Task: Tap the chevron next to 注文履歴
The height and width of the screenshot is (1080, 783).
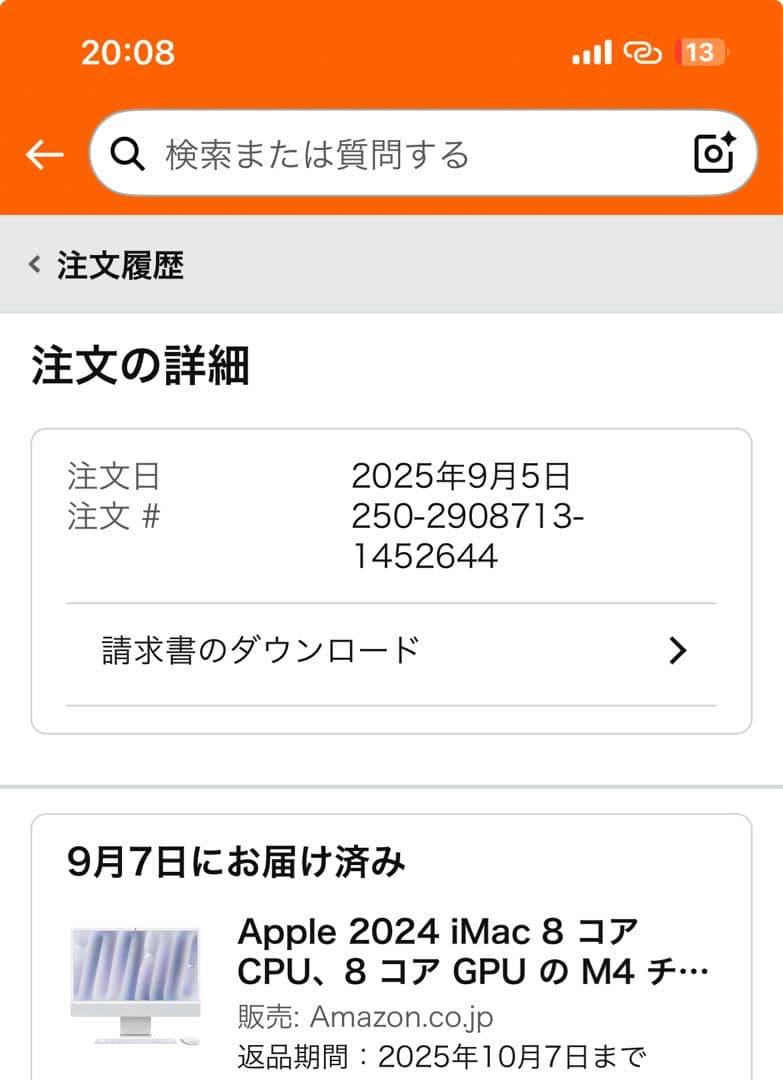Action: (x=33, y=268)
